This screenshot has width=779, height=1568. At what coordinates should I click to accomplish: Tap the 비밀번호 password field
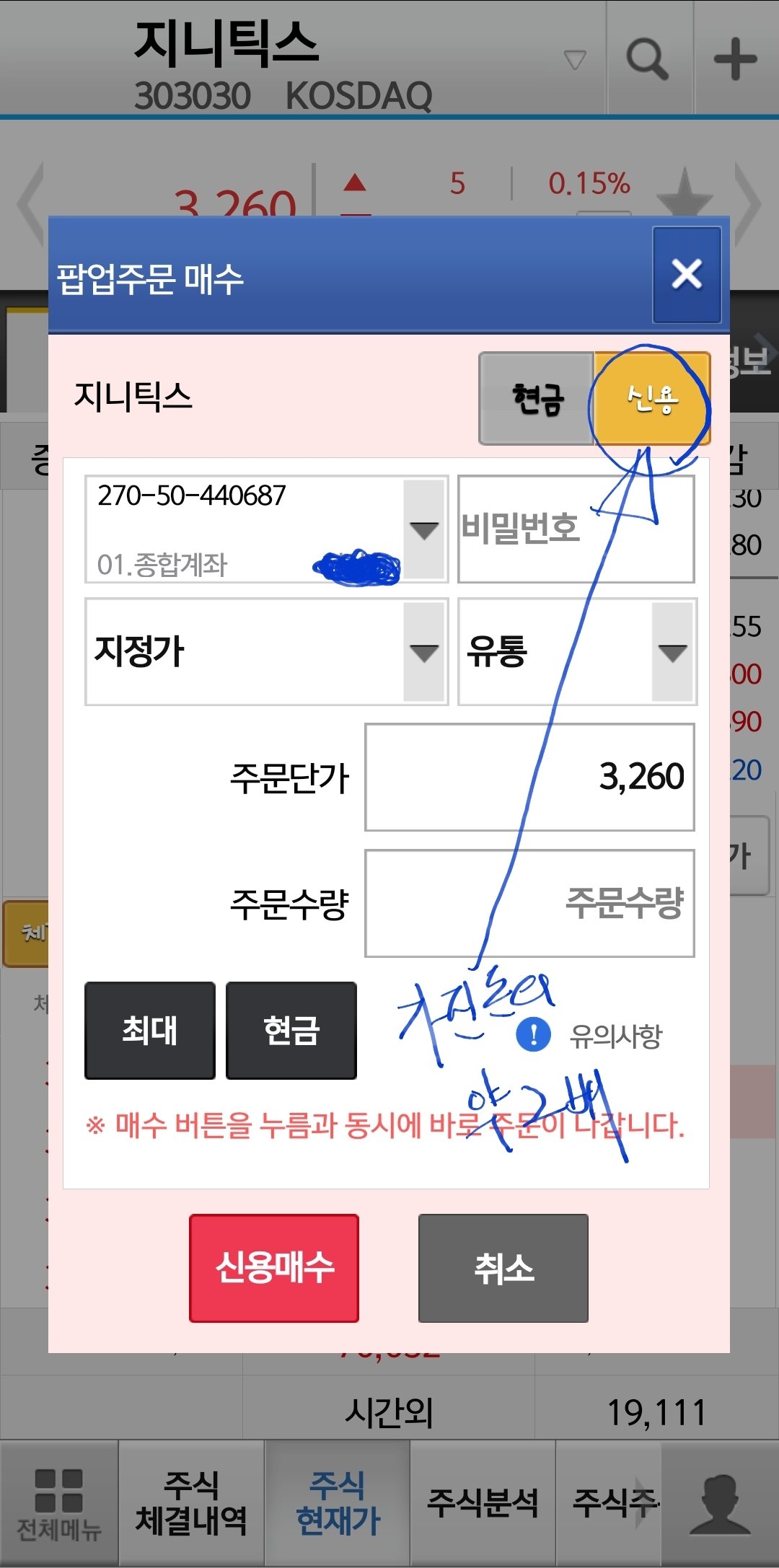pos(576,529)
